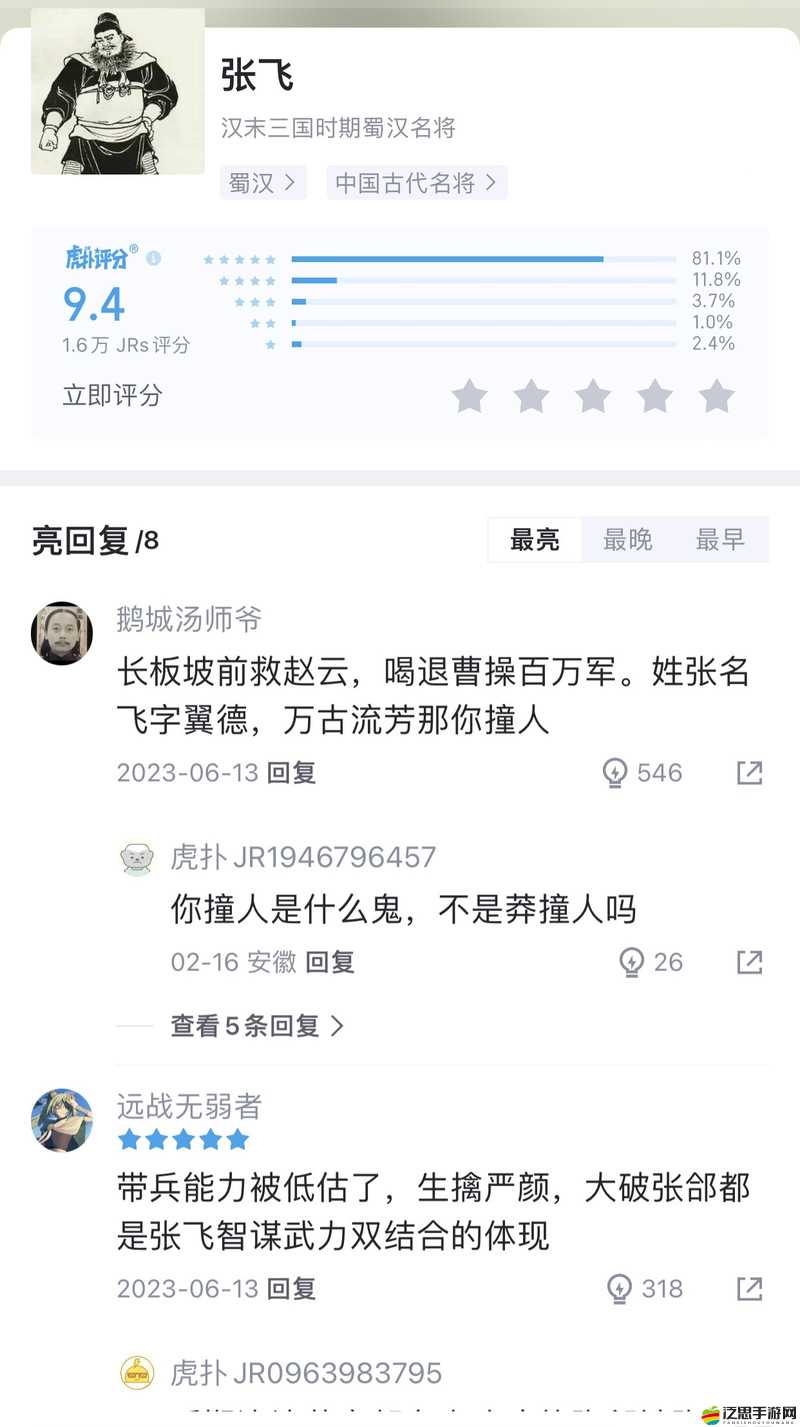800x1427 pixels.
Task: Expand 查看5条回复 replies
Action: [x=257, y=1026]
